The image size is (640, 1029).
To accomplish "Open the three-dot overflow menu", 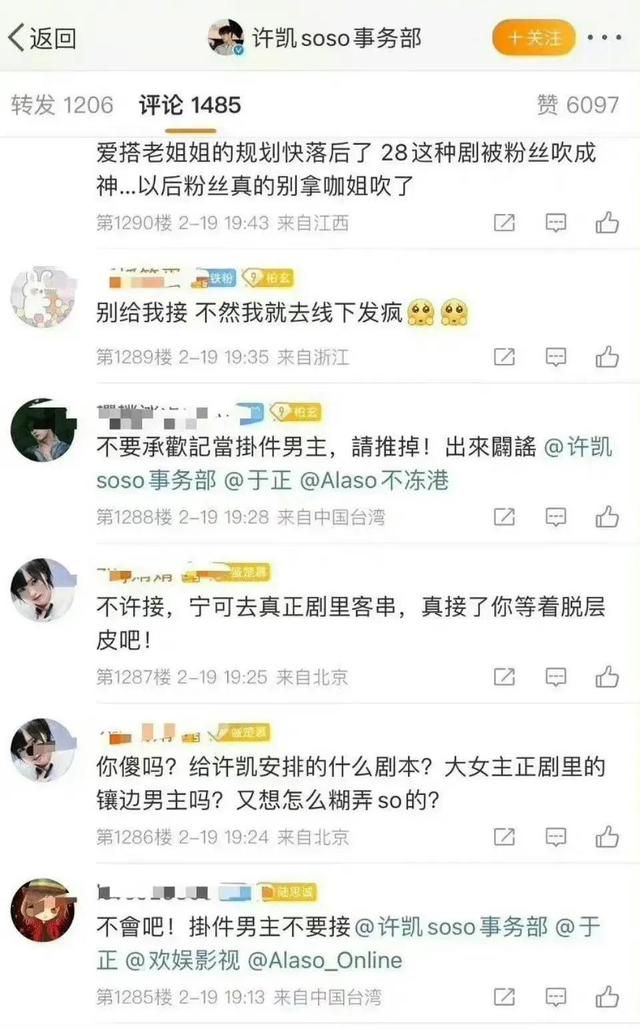I will [604, 38].
